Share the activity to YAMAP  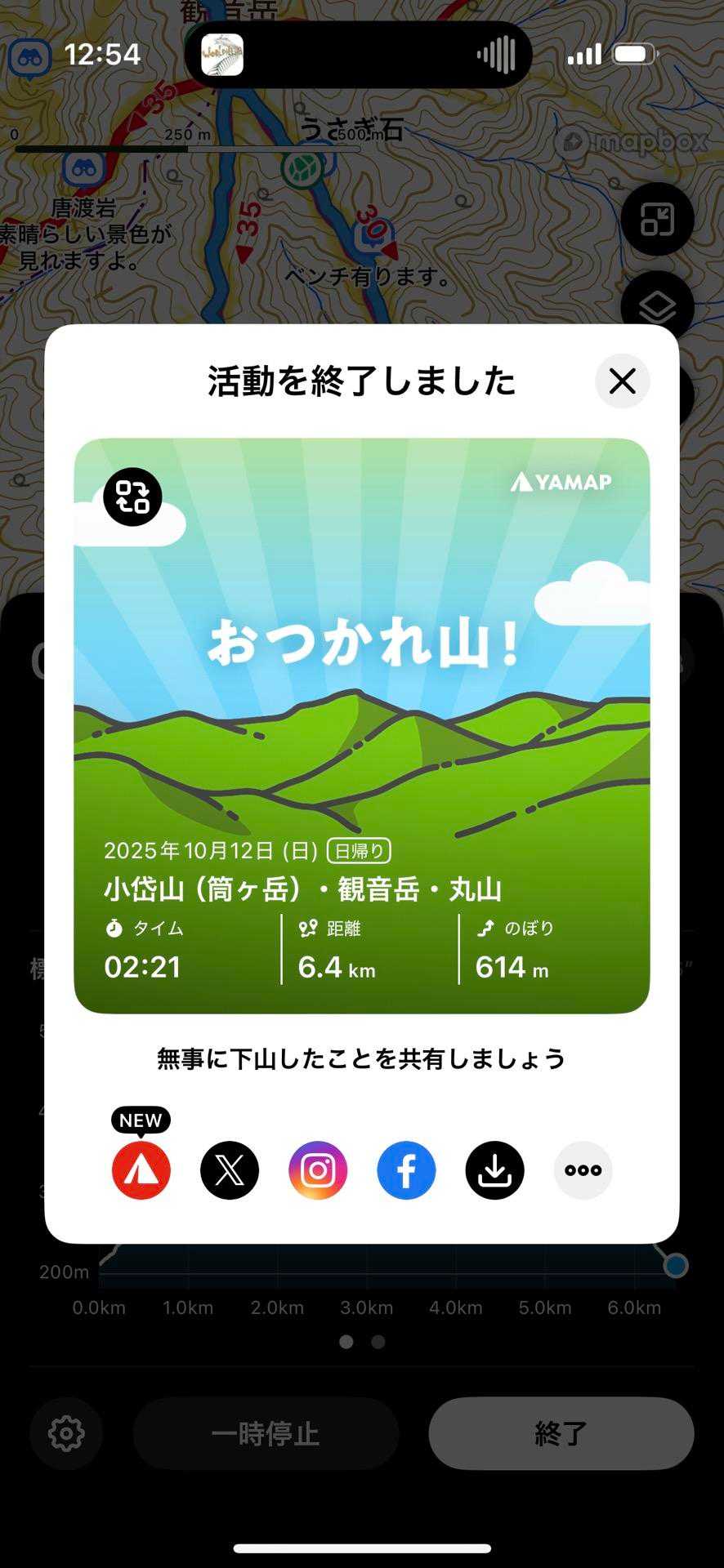[x=141, y=1170]
